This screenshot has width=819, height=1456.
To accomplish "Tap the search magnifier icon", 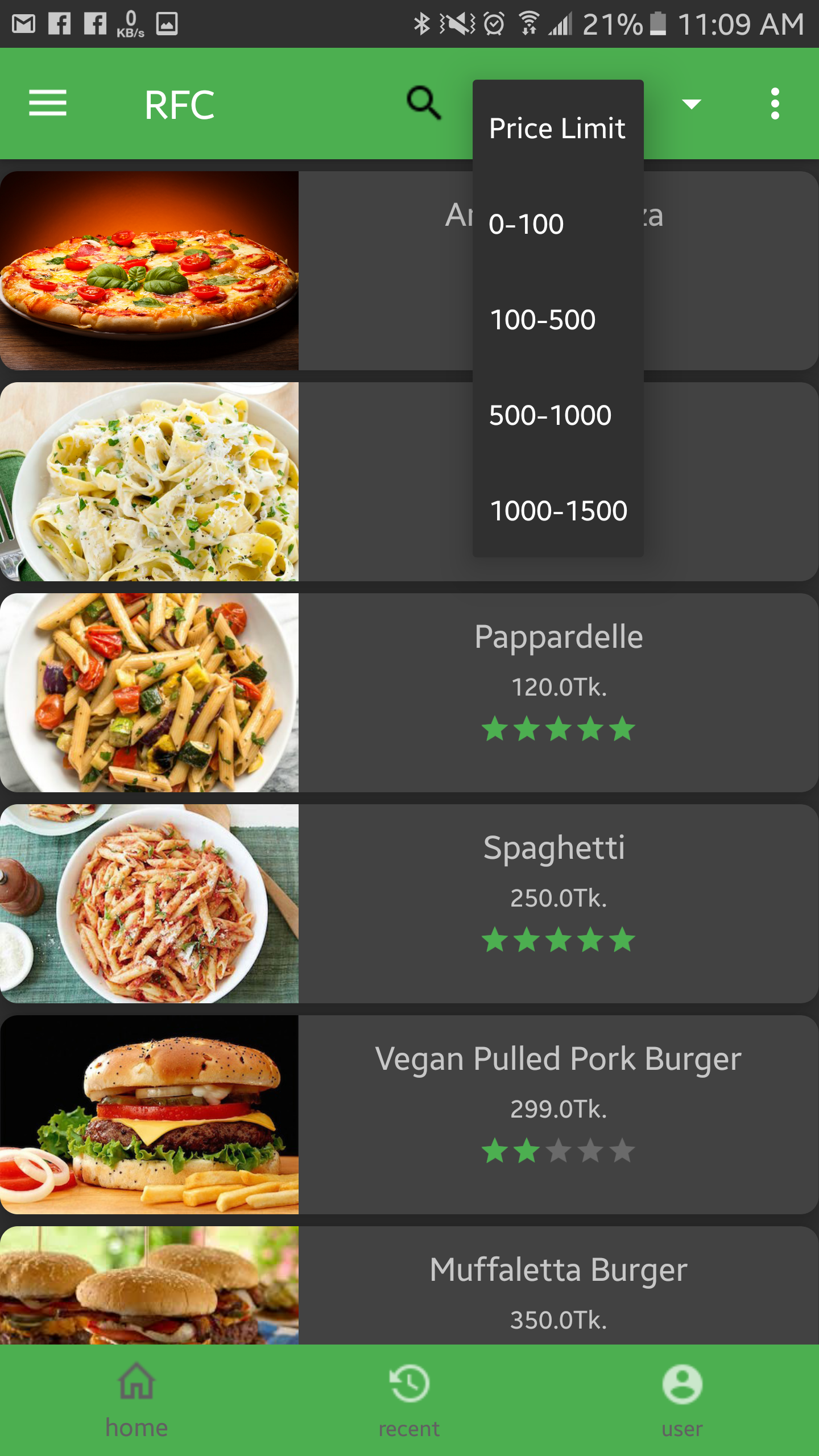I will pos(424,104).
